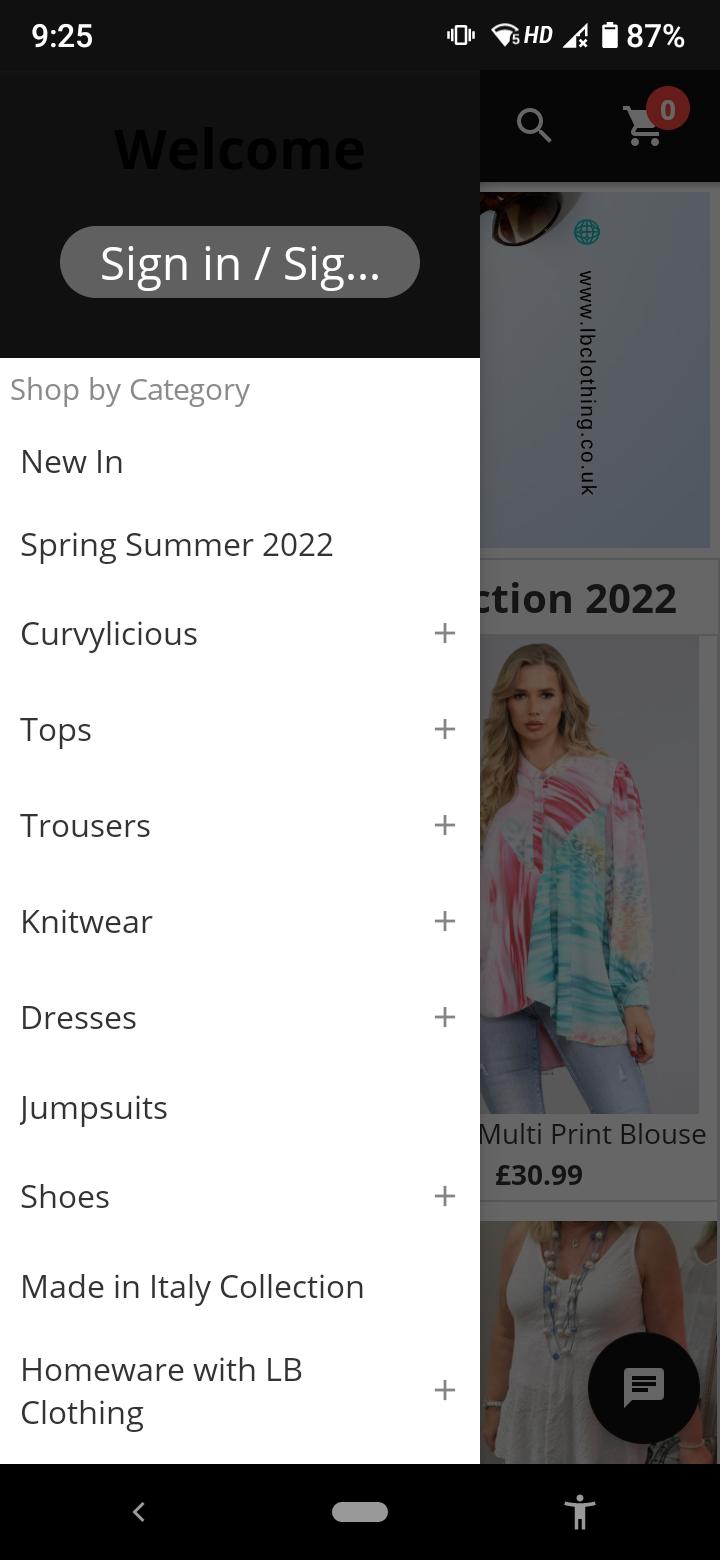Expand the Knitwear category
Image resolution: width=720 pixels, height=1560 pixels.
[x=445, y=921]
